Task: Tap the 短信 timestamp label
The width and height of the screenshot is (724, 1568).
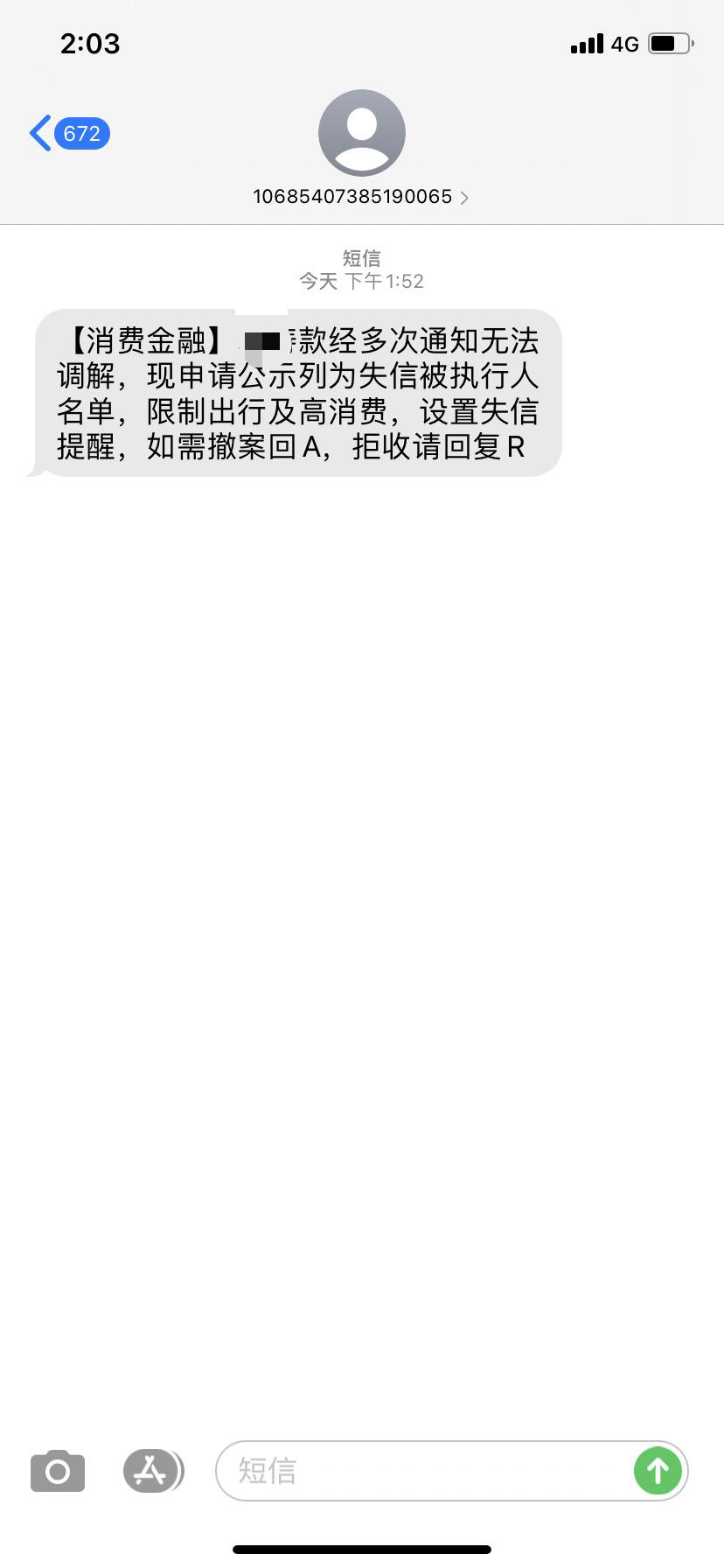Action: [361, 258]
